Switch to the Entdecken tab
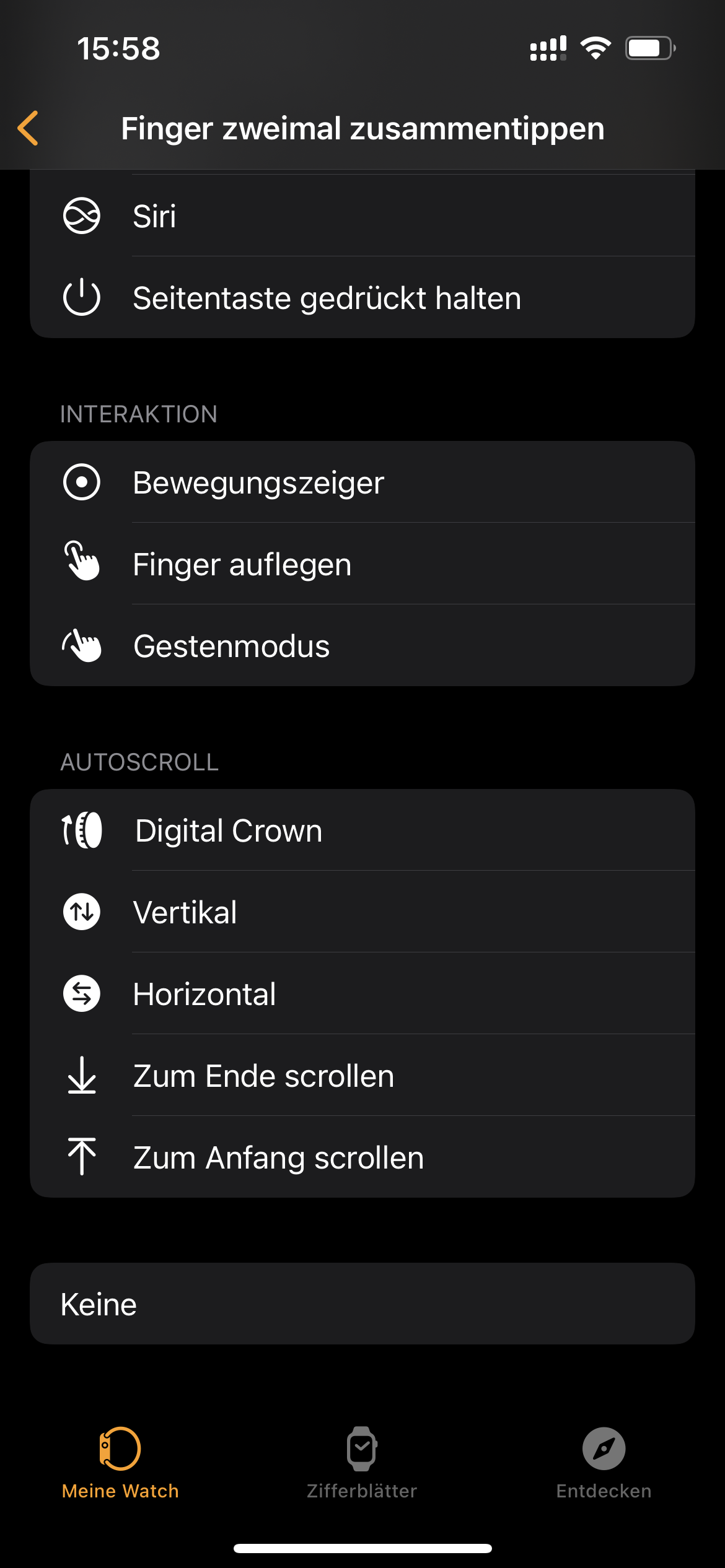 pos(604,1463)
